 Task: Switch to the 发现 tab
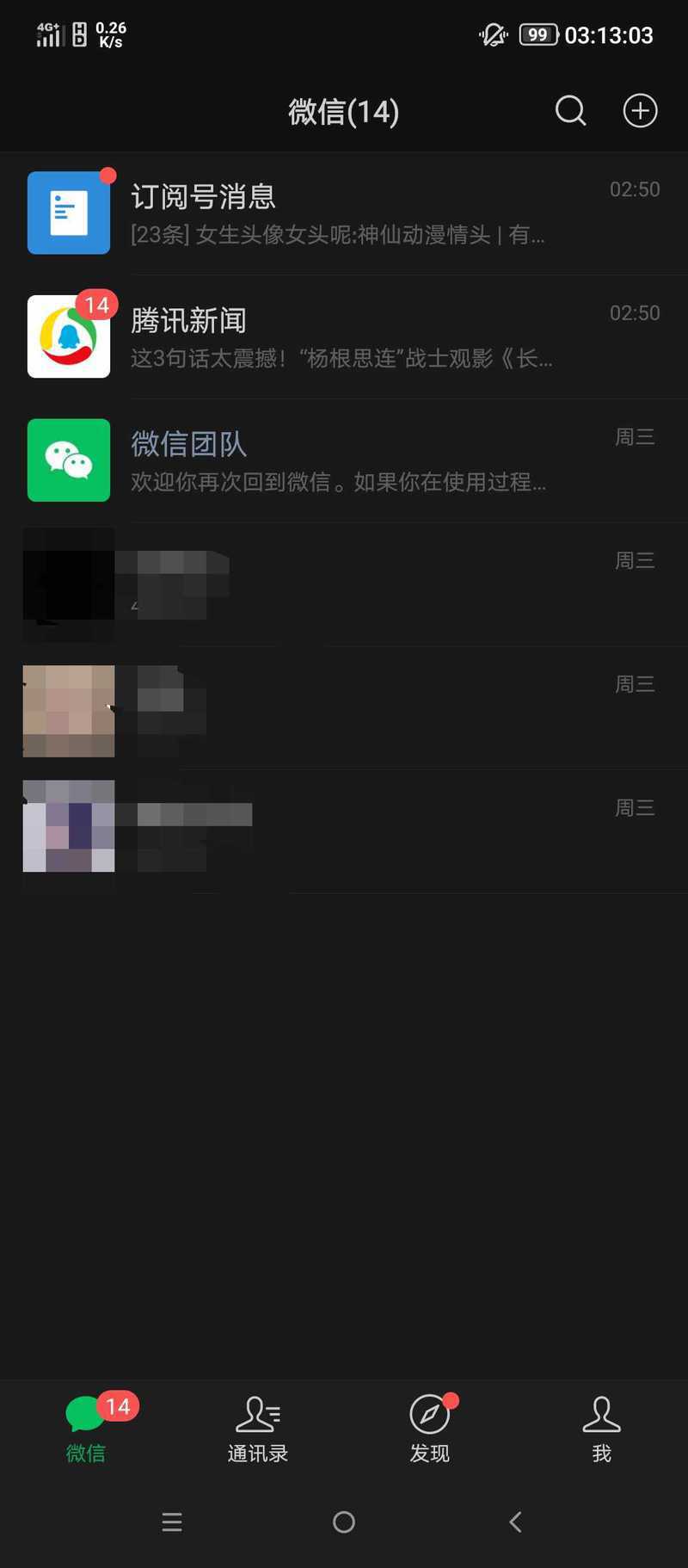pyautogui.click(x=430, y=1429)
